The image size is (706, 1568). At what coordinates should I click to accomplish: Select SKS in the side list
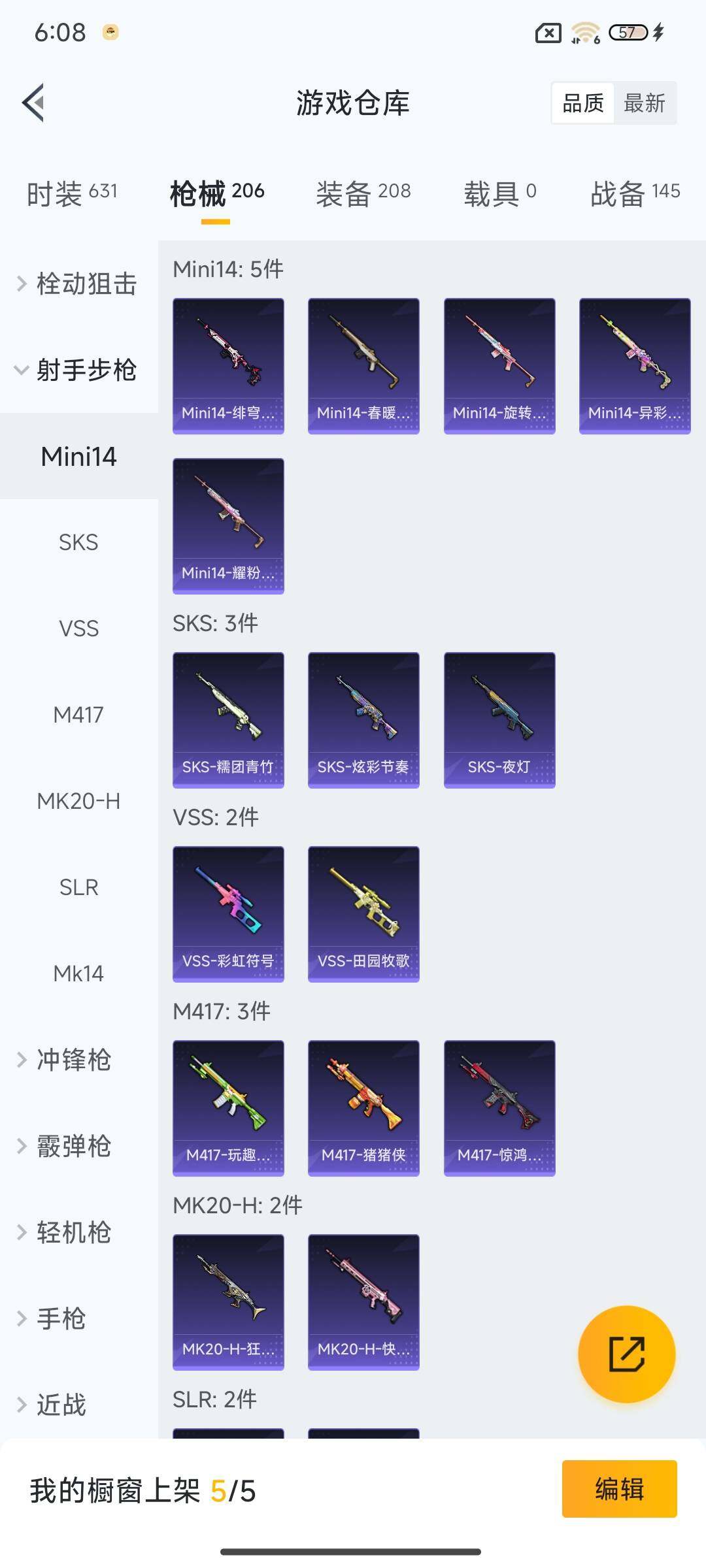78,542
